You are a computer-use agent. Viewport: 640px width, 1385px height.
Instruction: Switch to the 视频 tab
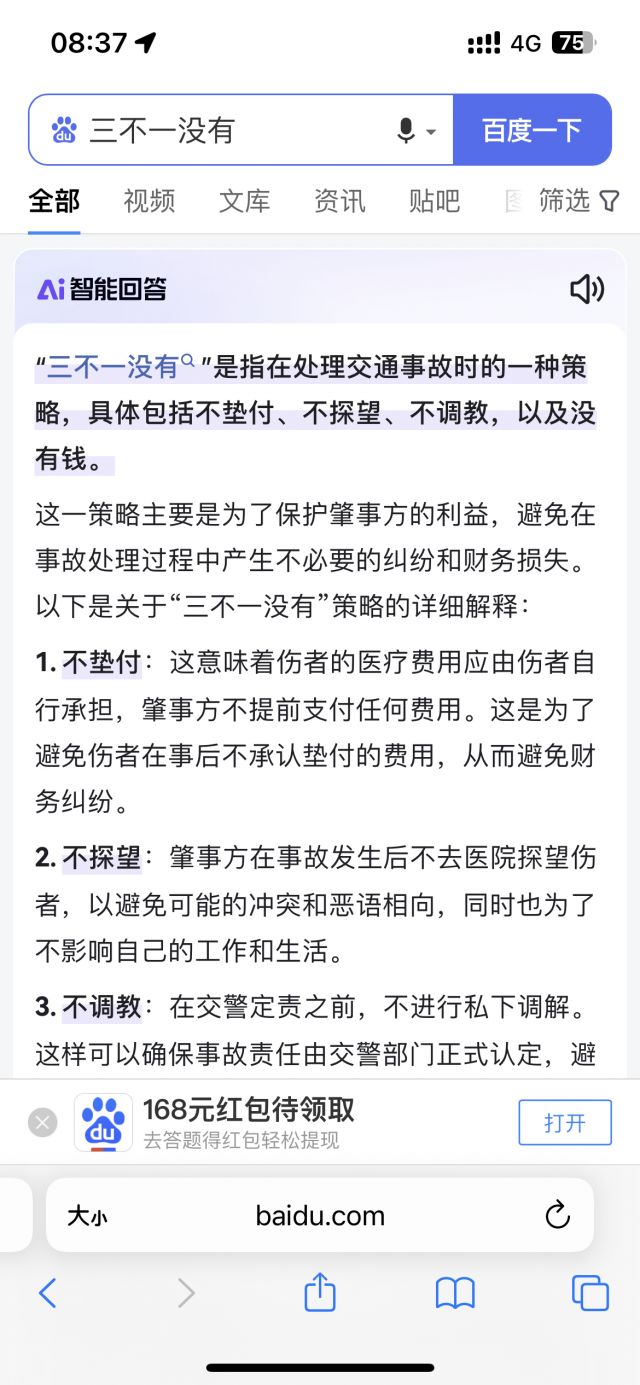tap(149, 201)
